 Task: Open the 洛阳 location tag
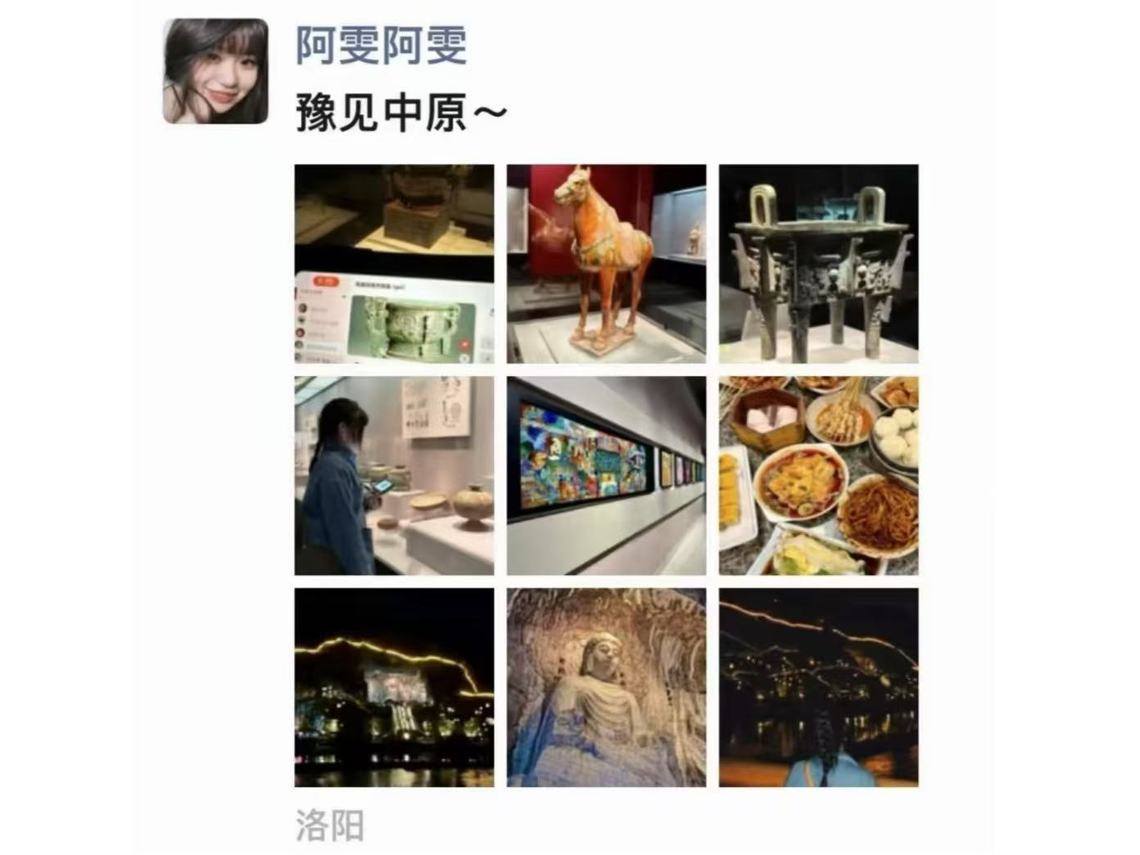coord(330,827)
